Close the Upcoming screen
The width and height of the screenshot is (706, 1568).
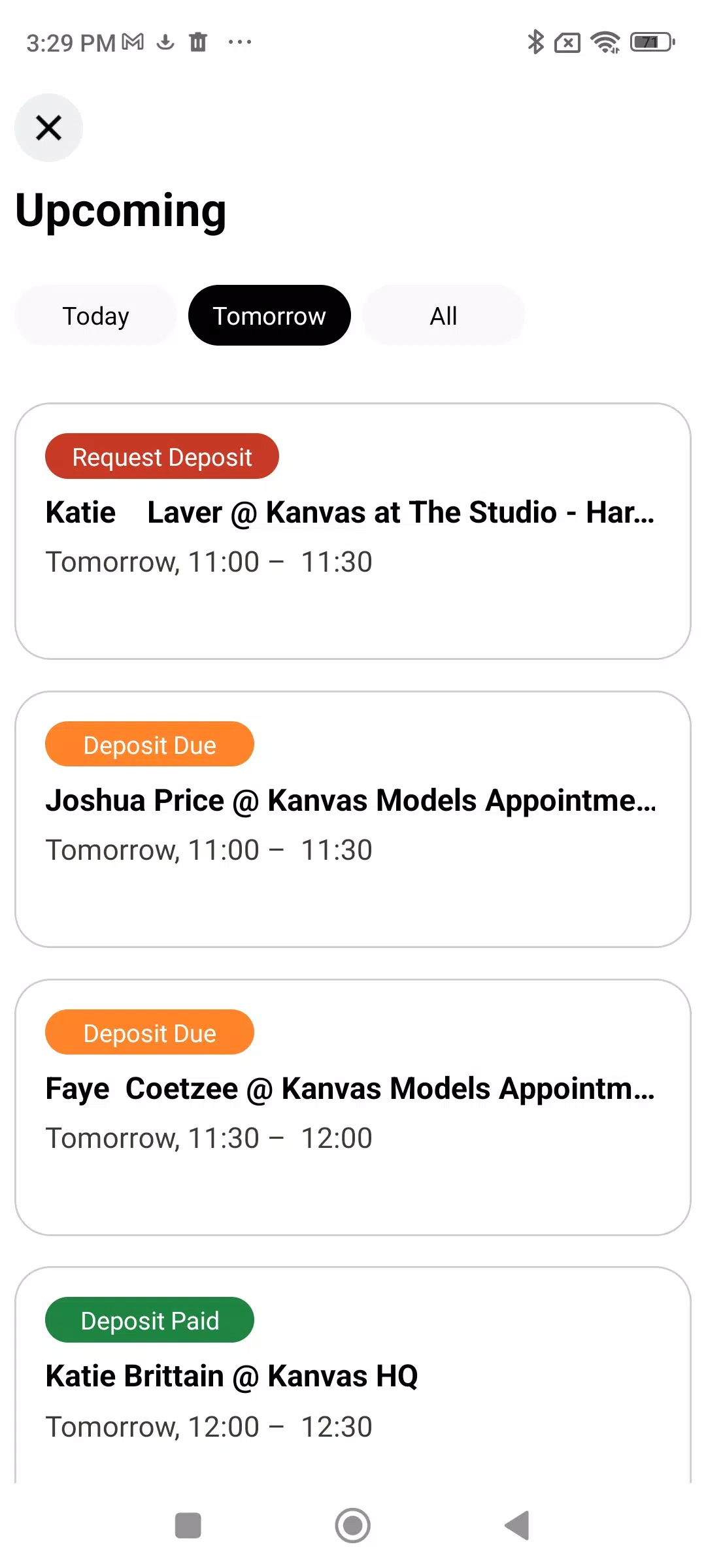(x=49, y=128)
